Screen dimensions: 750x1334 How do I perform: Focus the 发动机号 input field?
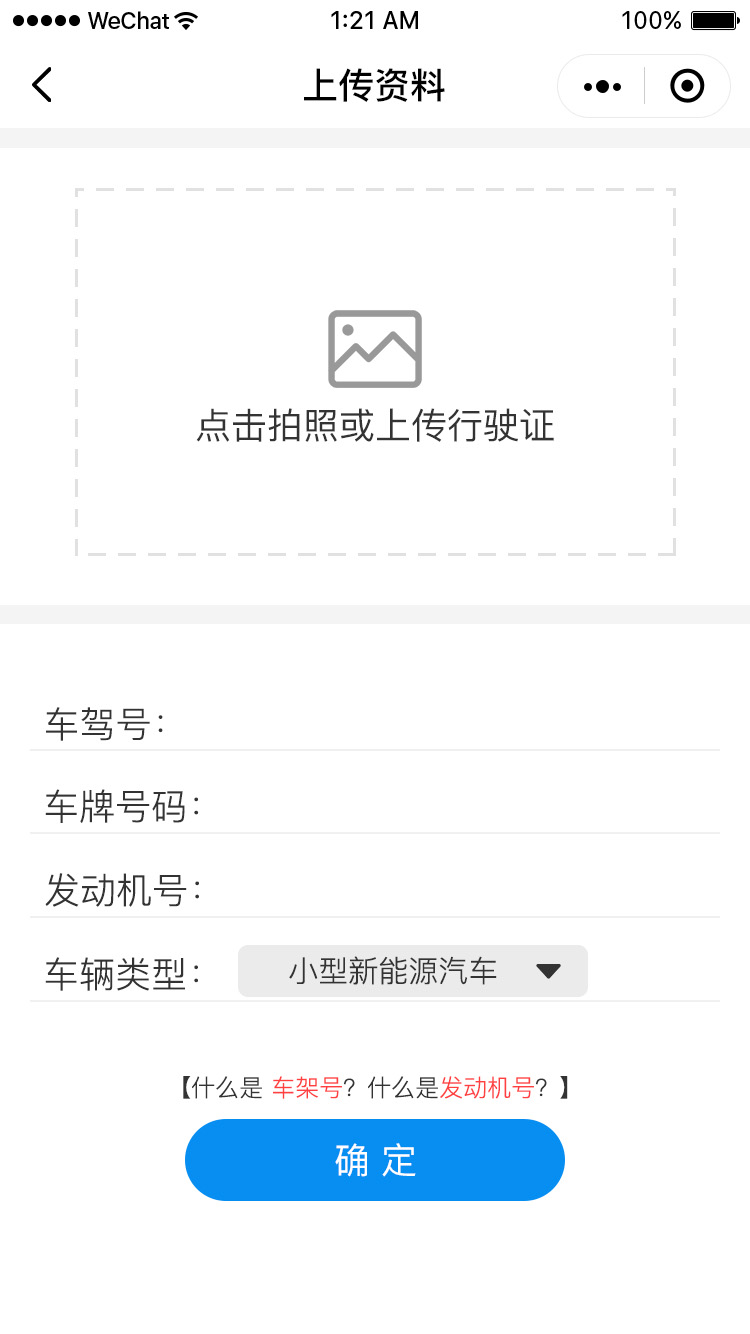click(461, 890)
